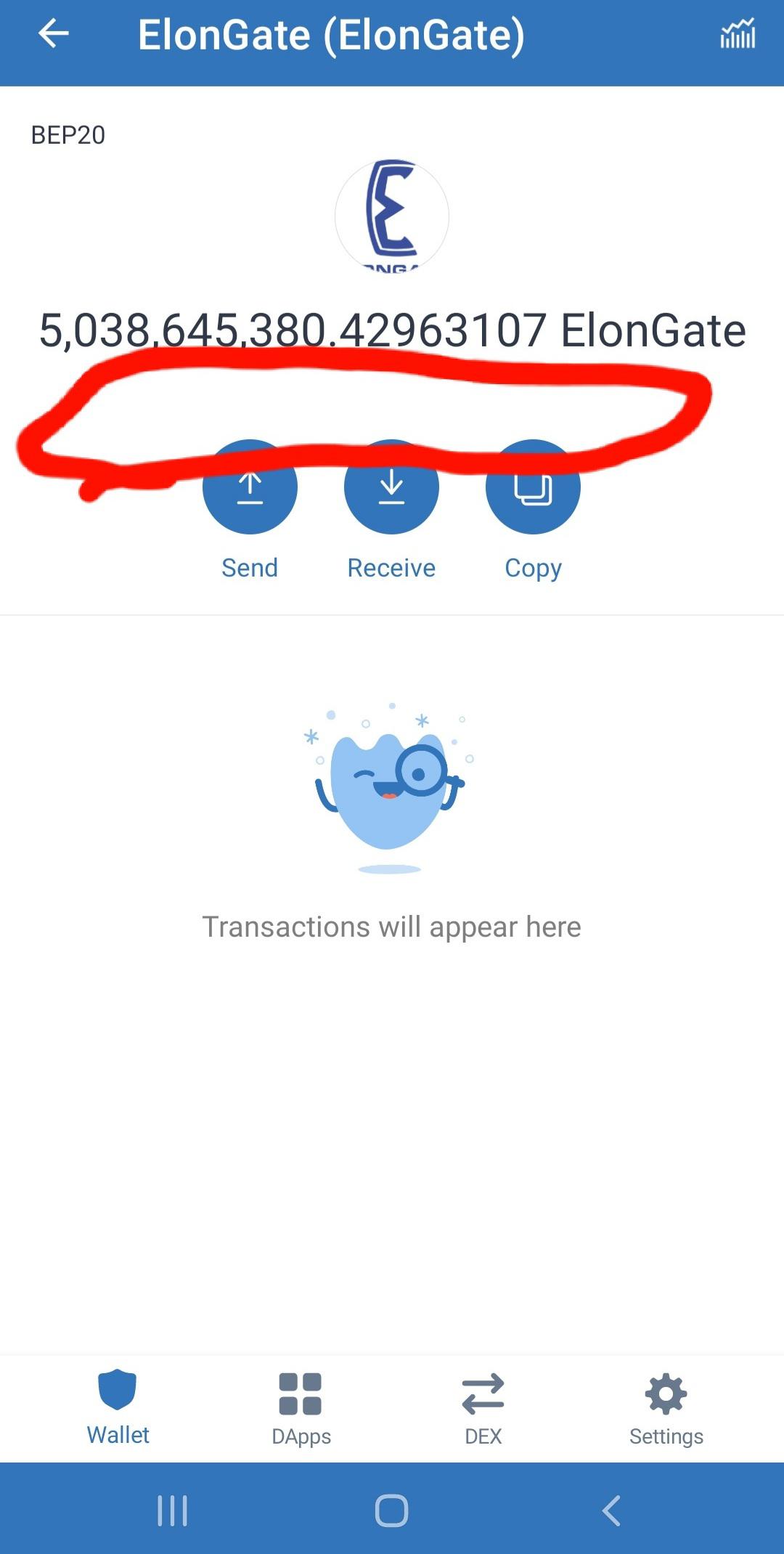
Task: Tap the back arrow to exit token view
Action: pyautogui.click(x=52, y=34)
